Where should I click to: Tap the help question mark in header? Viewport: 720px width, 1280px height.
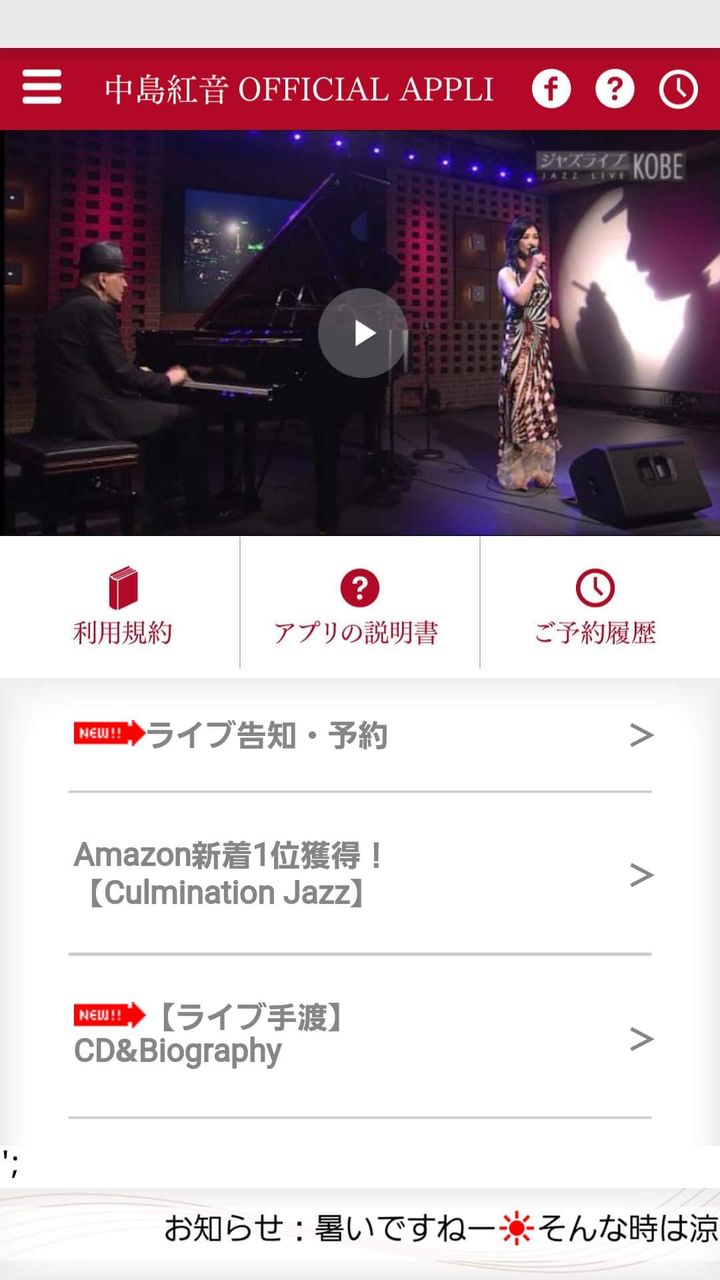(614, 89)
